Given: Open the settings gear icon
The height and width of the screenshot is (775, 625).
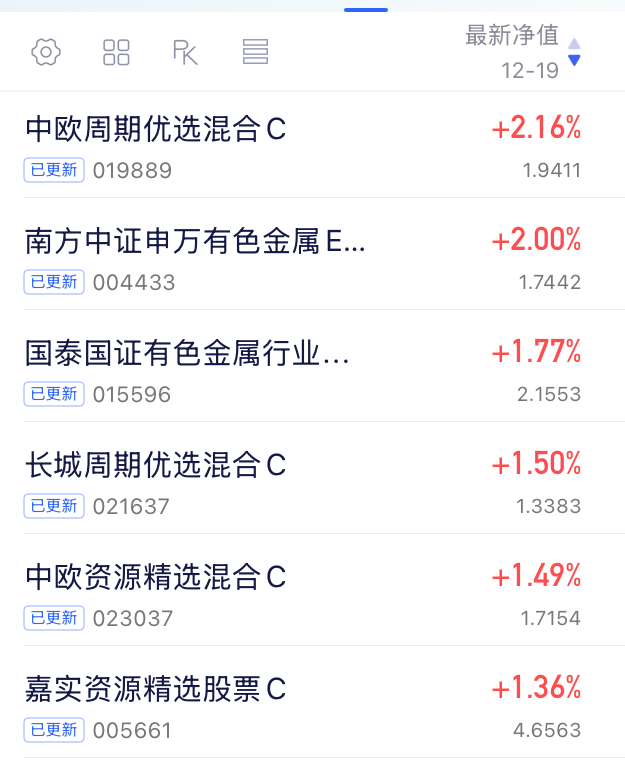Looking at the screenshot, I should (x=46, y=52).
